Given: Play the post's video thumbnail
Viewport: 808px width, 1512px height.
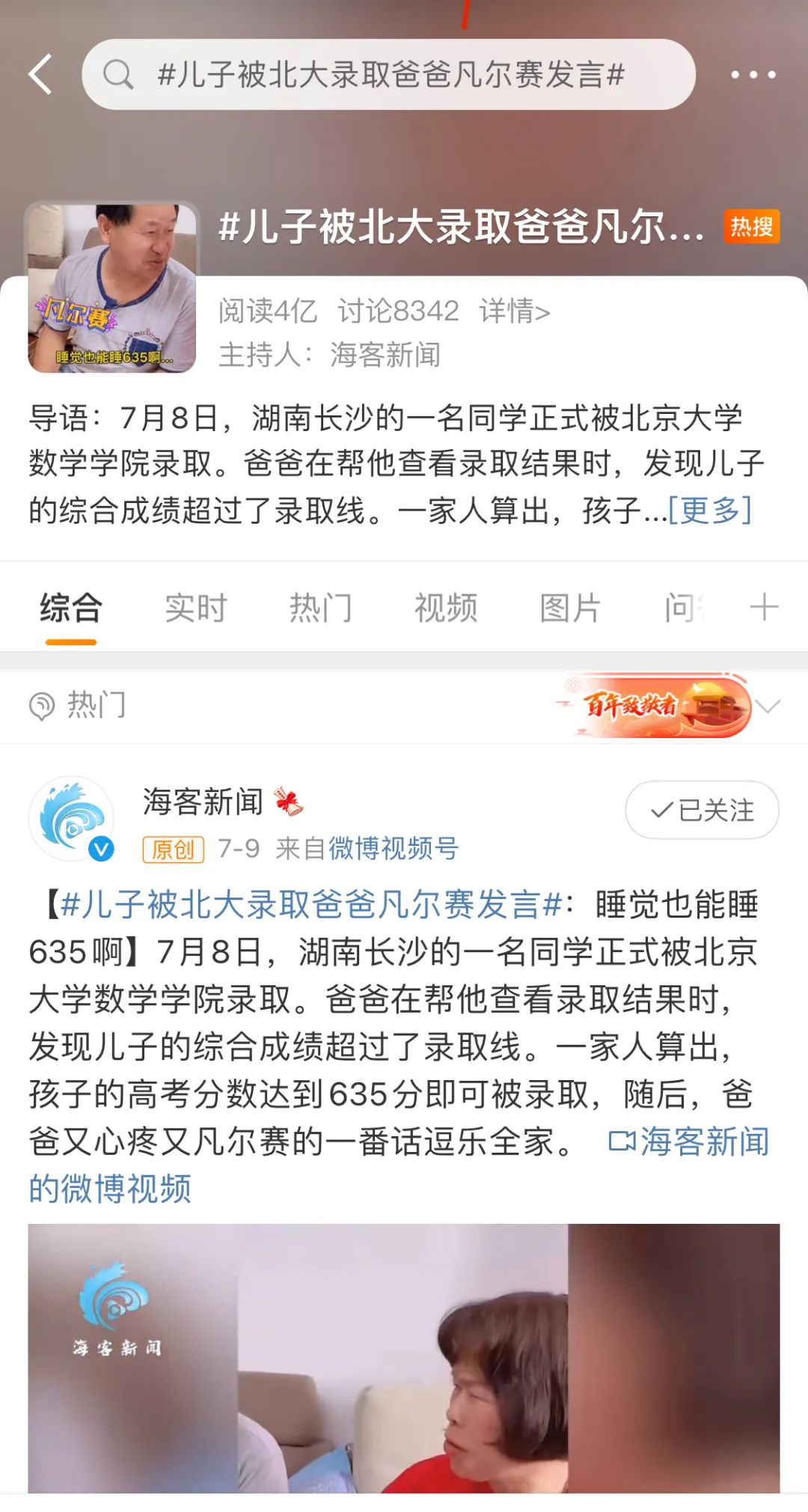Looking at the screenshot, I should pyautogui.click(x=404, y=1358).
